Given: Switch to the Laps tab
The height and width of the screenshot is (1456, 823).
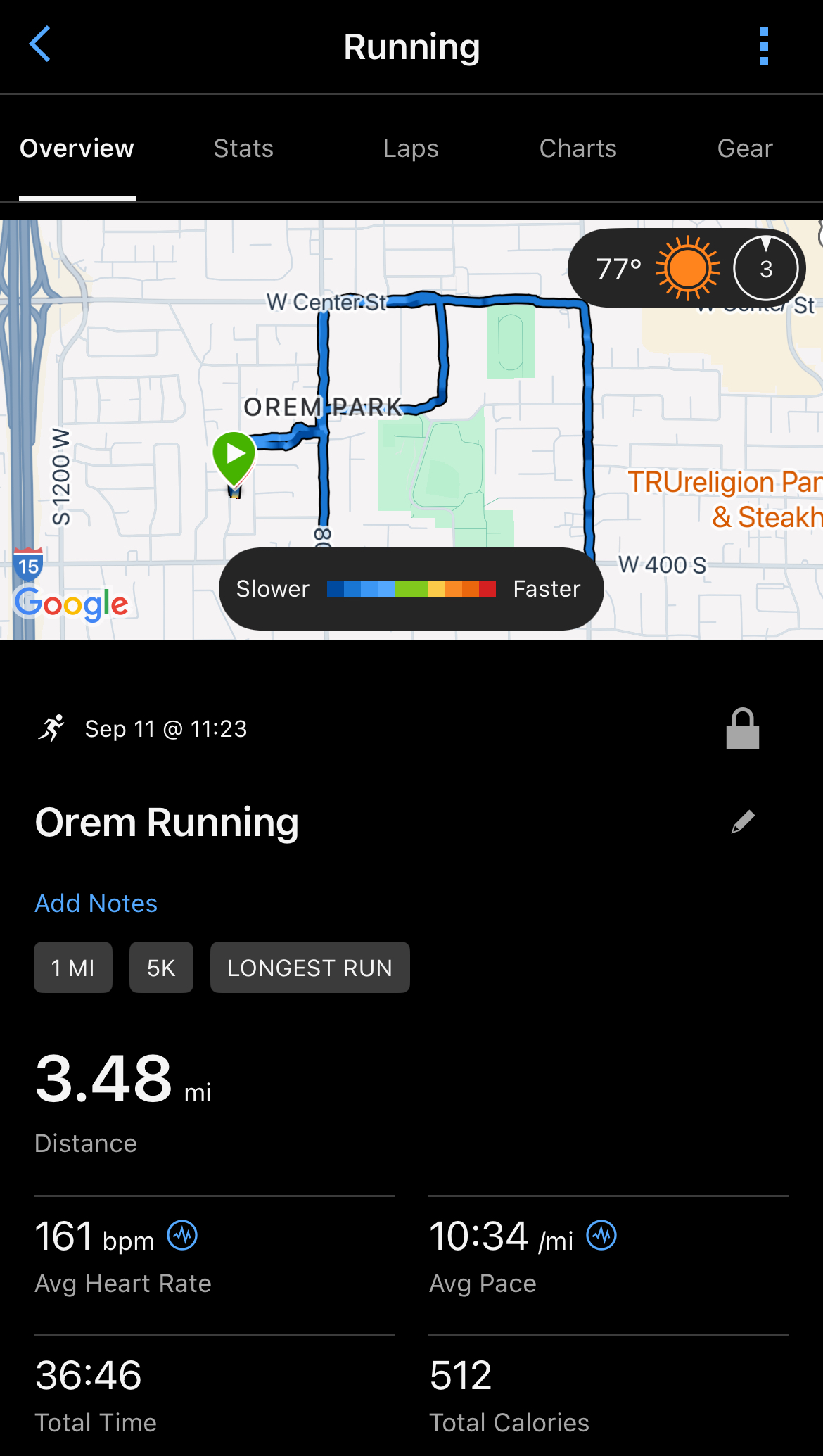Looking at the screenshot, I should (x=411, y=148).
